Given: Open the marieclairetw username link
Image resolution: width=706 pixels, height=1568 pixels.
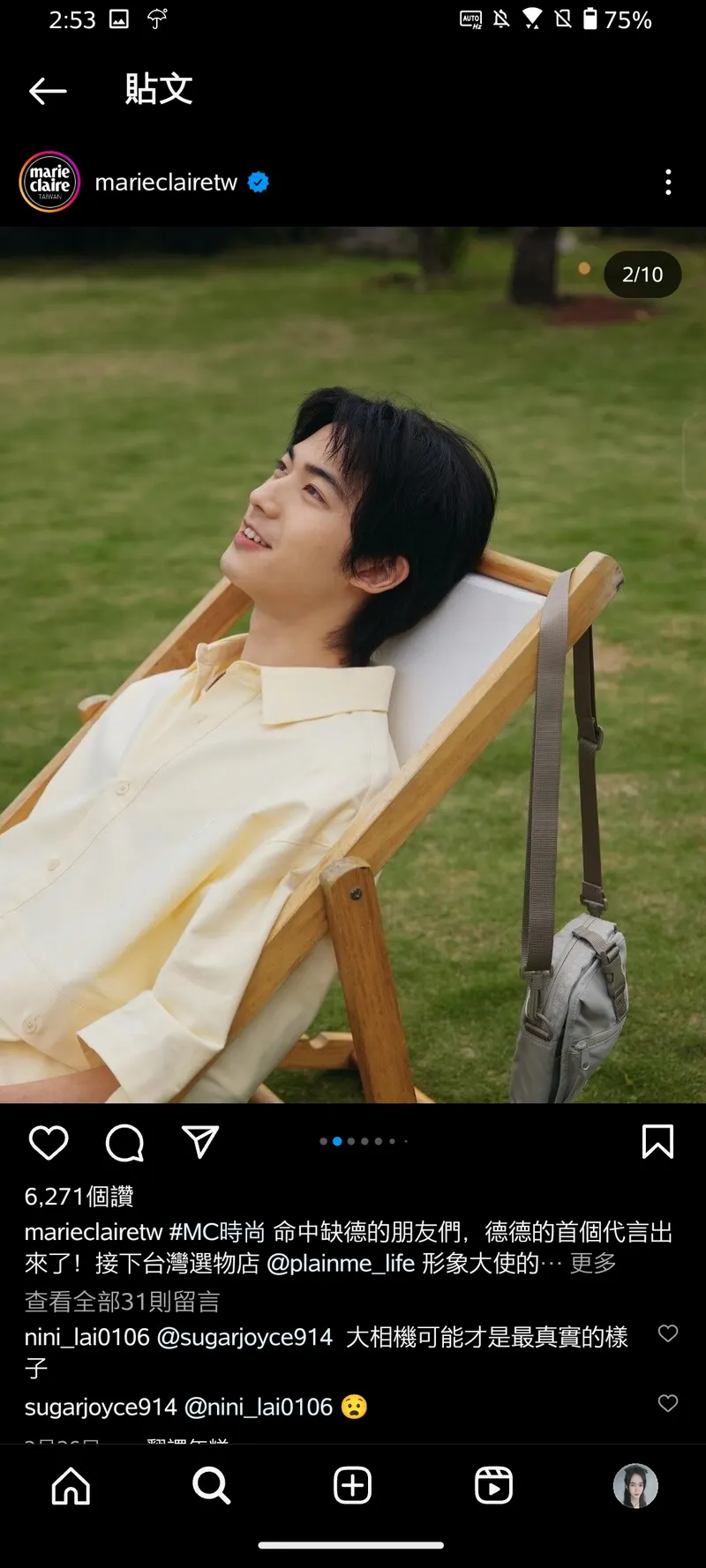Looking at the screenshot, I should point(166,183).
